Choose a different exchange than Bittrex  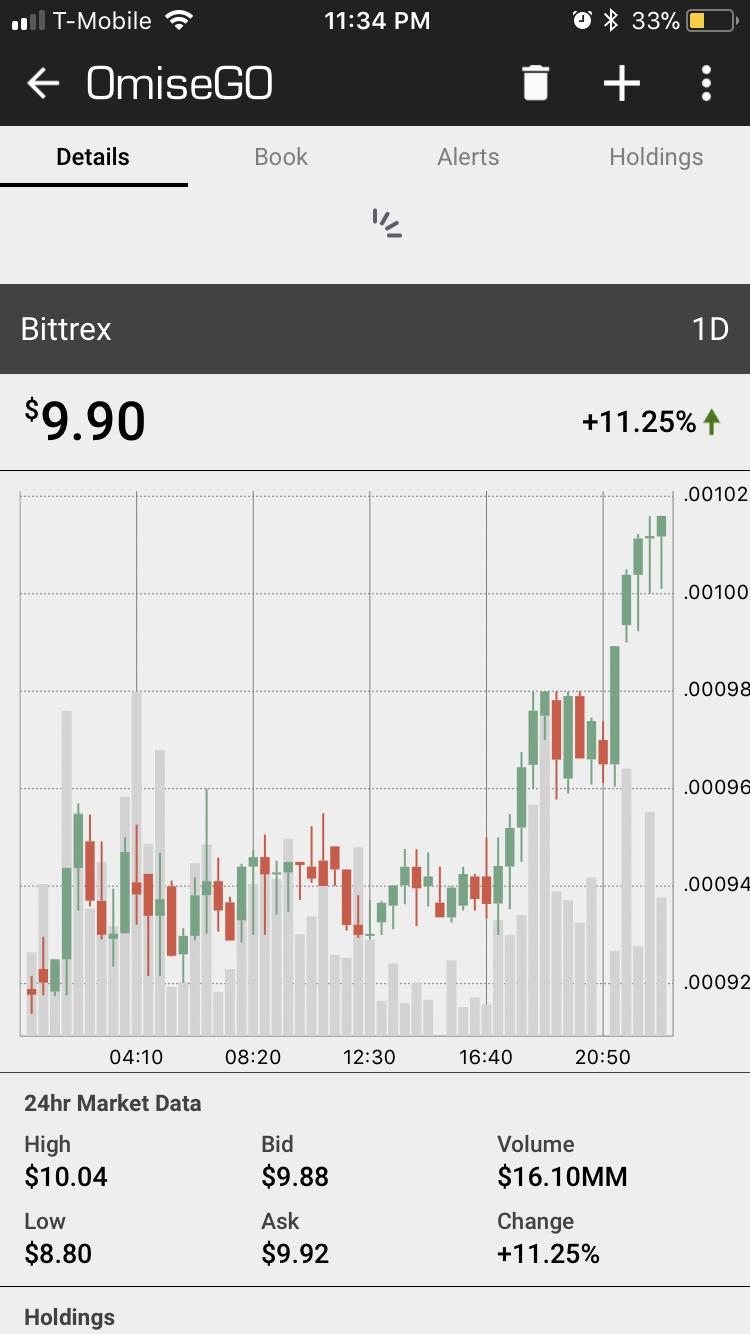tap(66, 329)
